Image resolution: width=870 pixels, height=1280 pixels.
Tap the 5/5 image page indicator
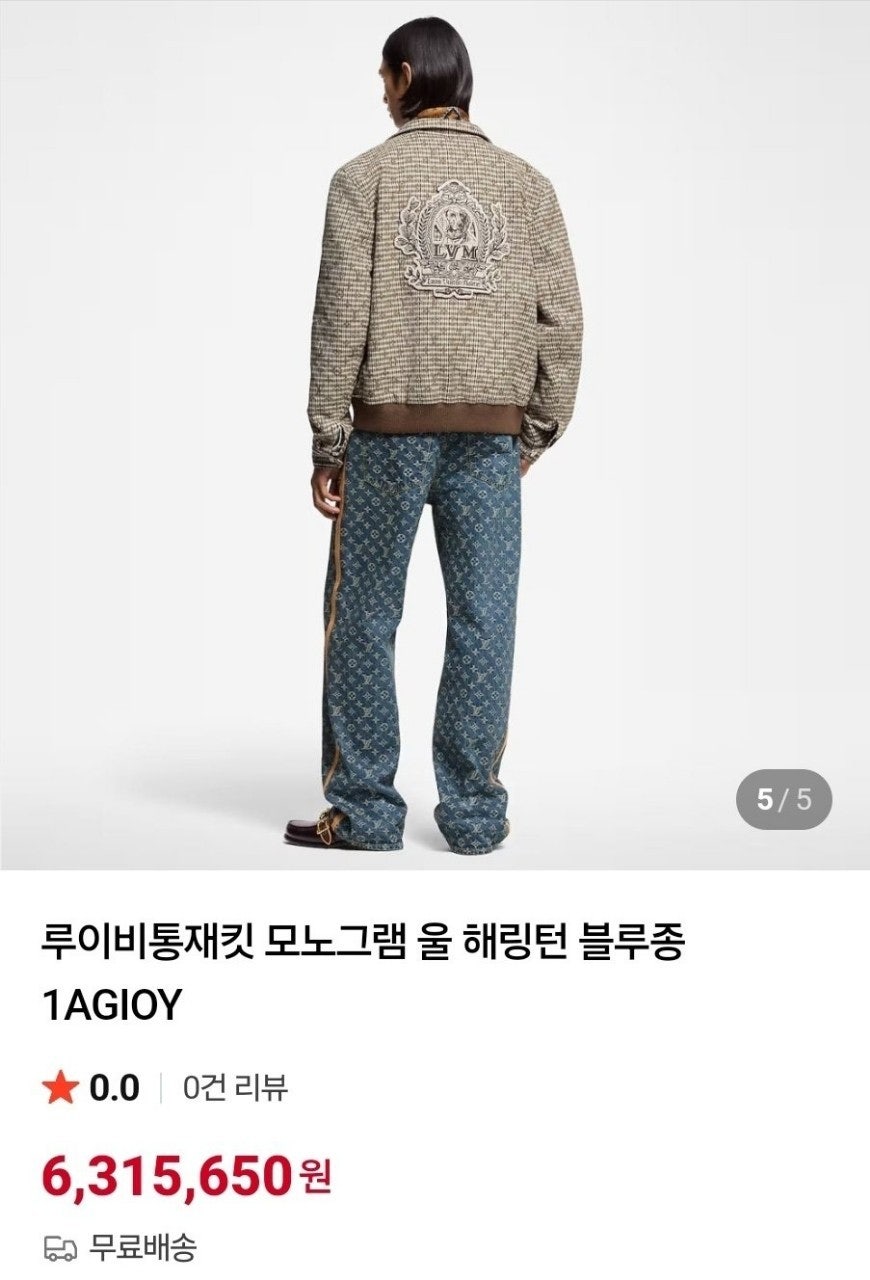click(784, 799)
